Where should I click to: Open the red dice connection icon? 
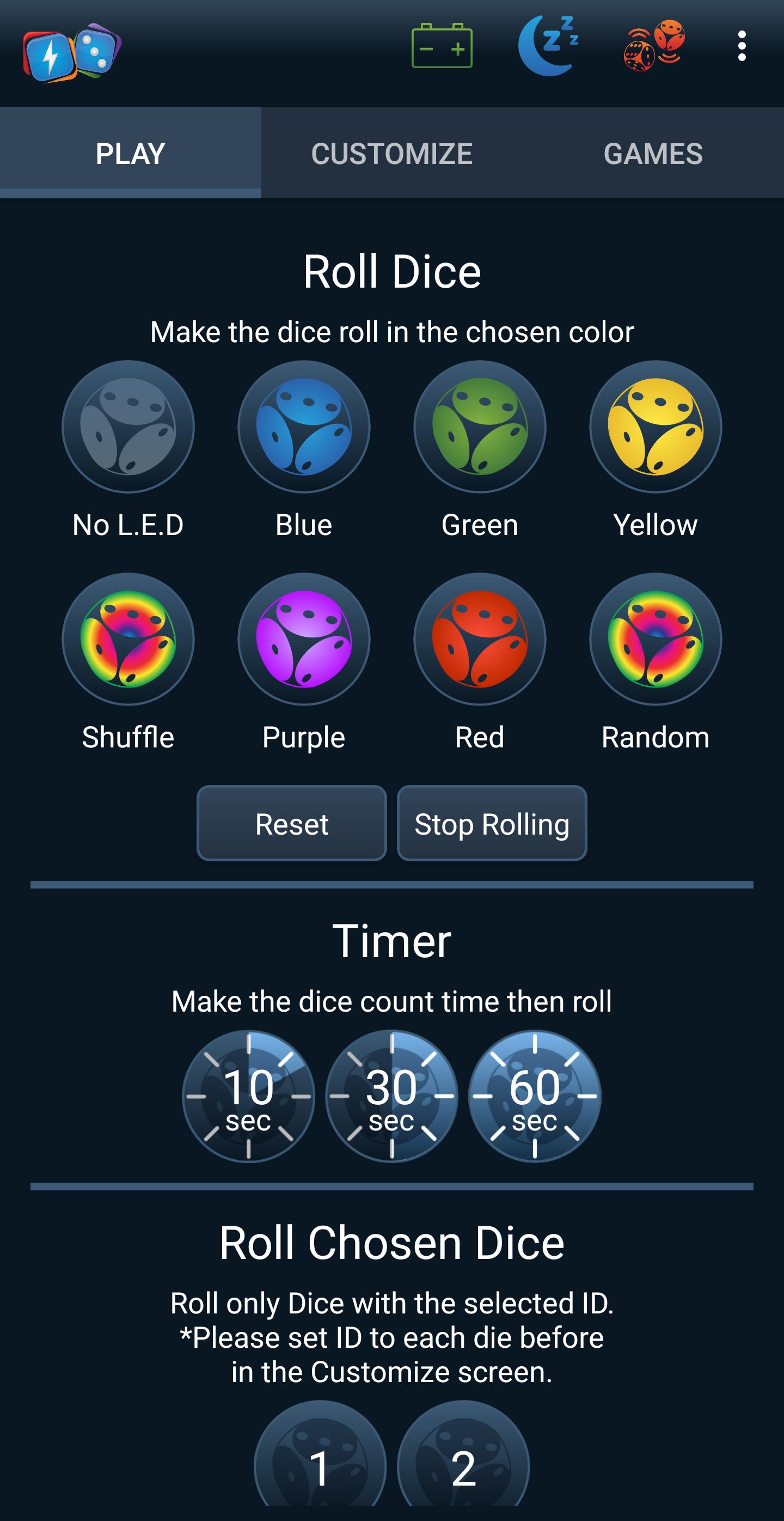[x=654, y=46]
